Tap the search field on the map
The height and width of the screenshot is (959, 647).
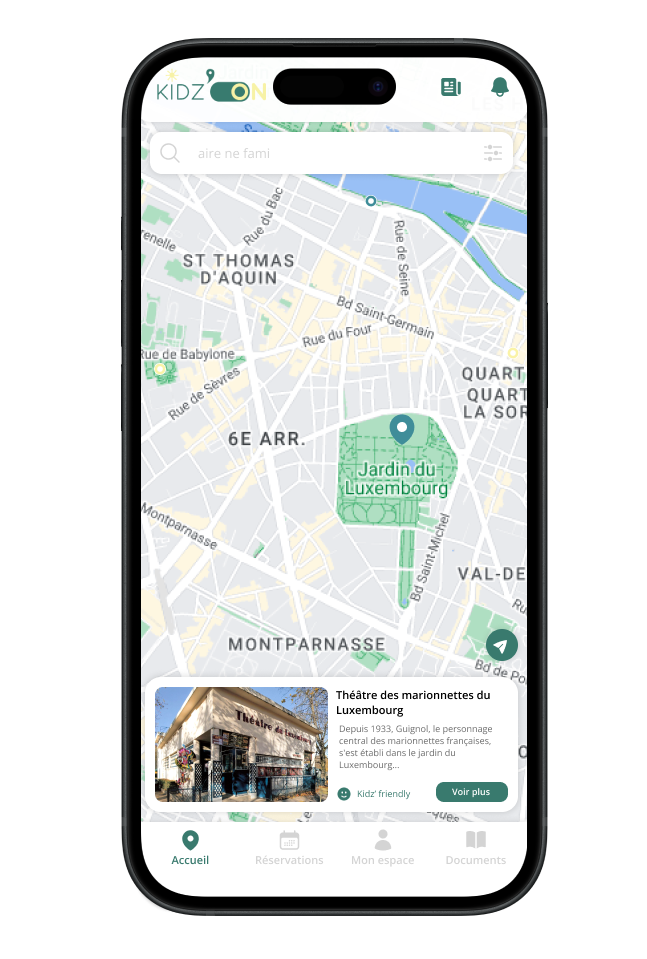pos(320,153)
